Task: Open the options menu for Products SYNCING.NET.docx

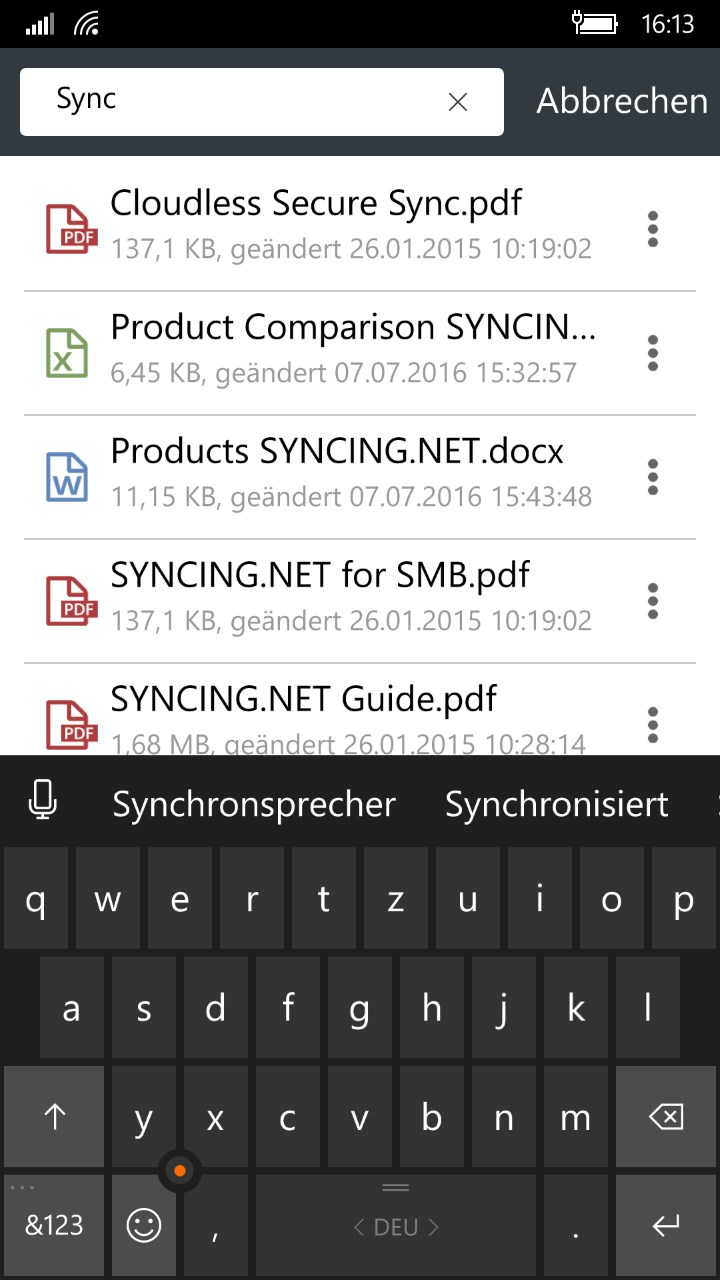Action: point(652,476)
